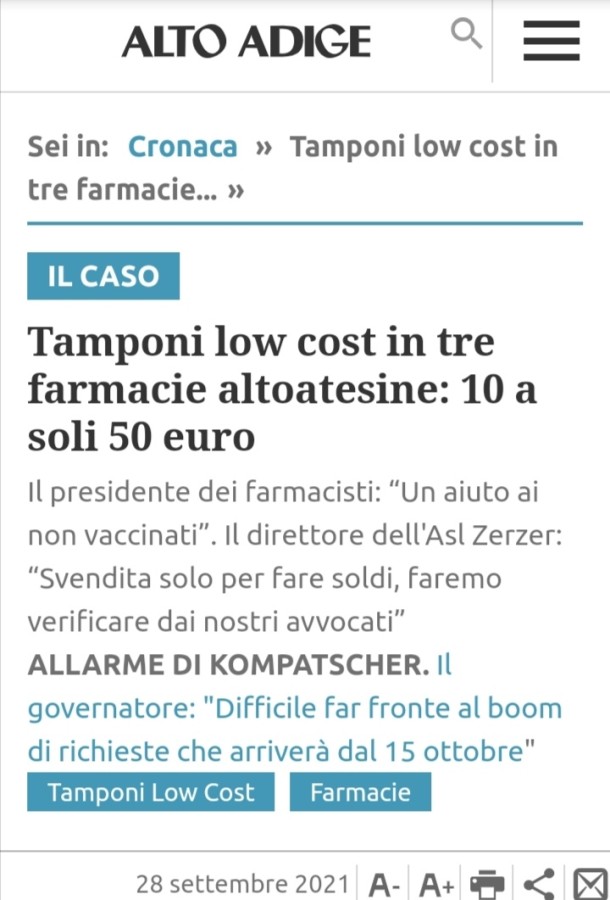Viewport: 610px width, 900px height.
Task: Open the search magnifier icon
Action: click(466, 35)
